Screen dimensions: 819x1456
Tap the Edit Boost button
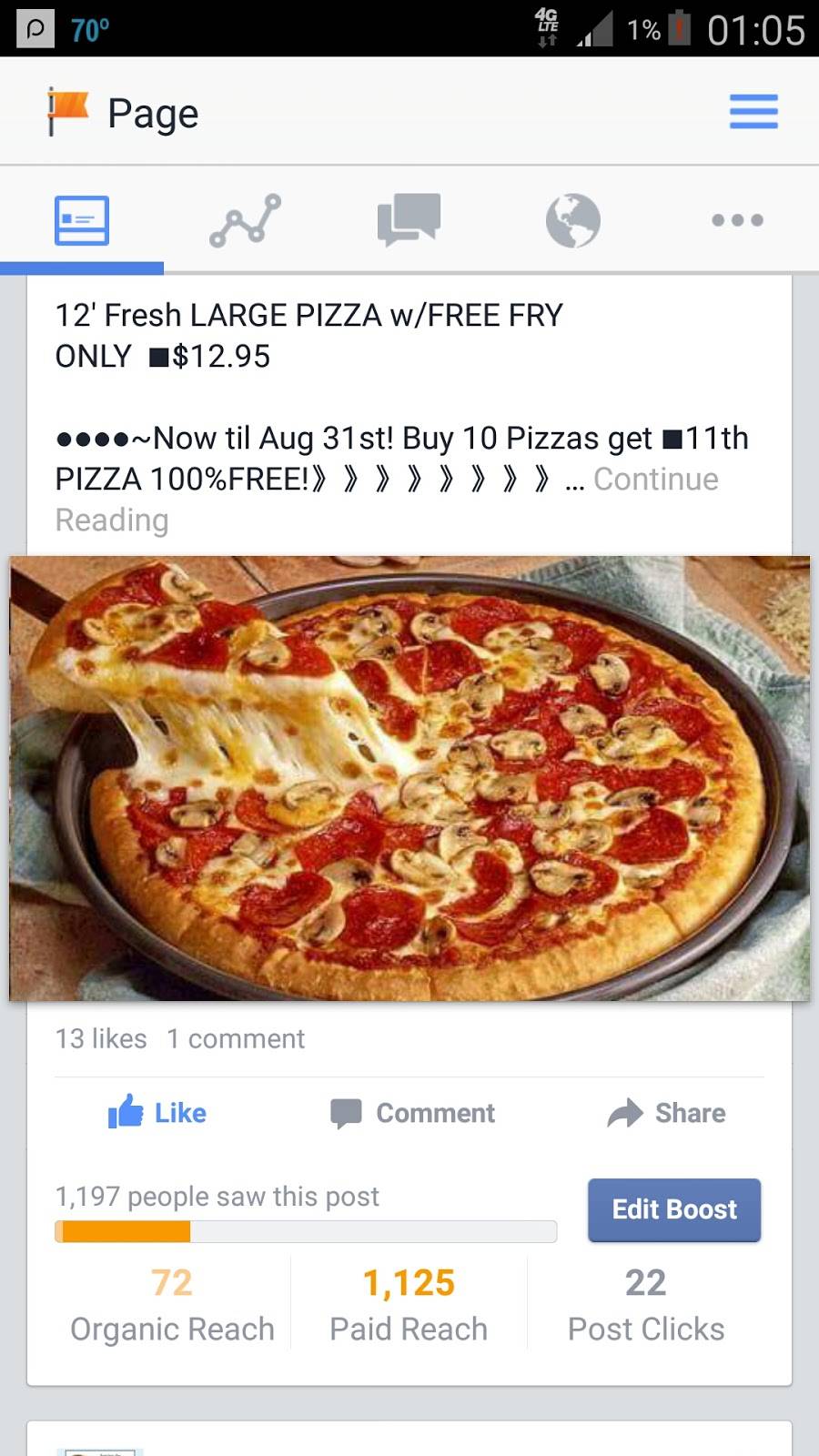(x=674, y=1209)
